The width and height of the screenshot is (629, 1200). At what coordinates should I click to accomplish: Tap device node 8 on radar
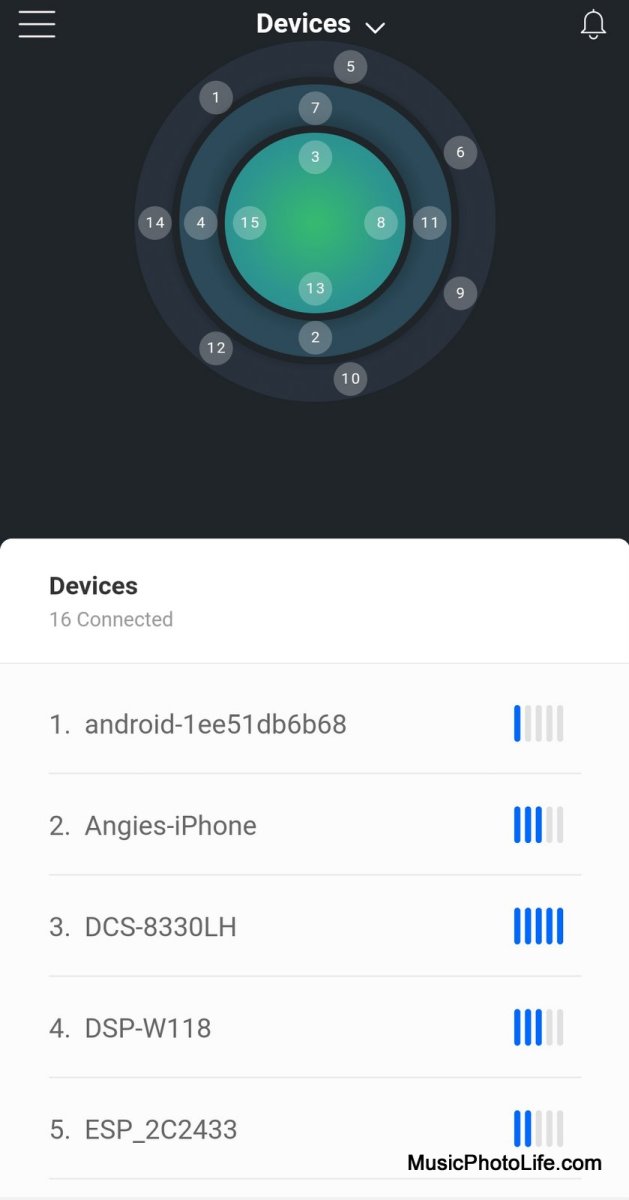tap(380, 222)
